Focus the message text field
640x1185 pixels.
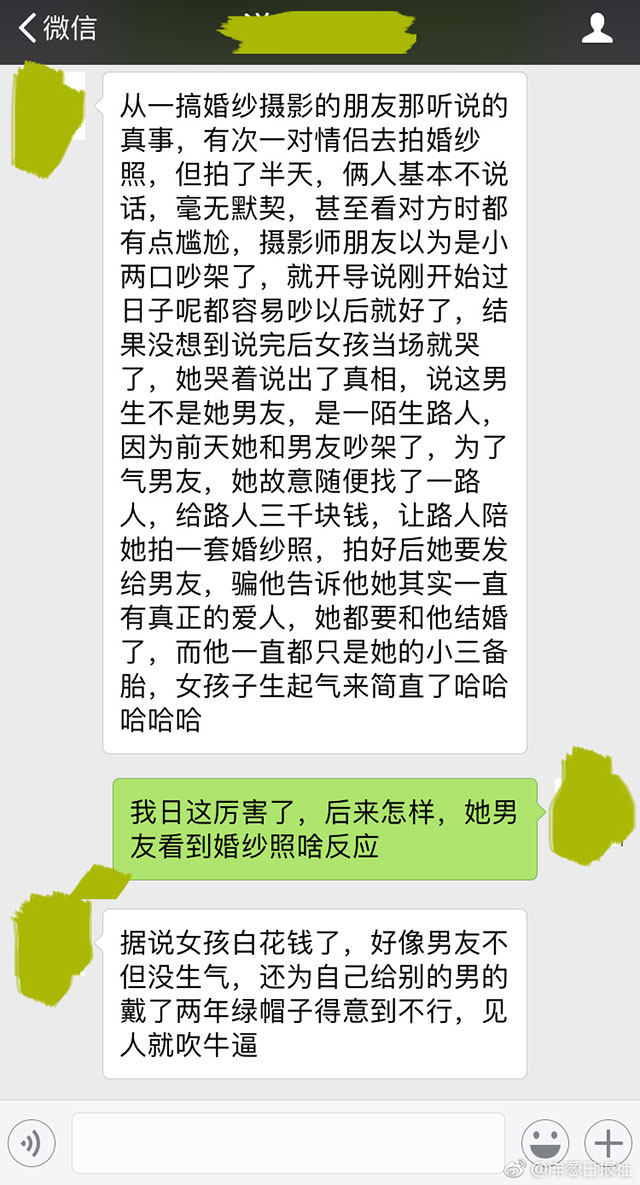click(x=288, y=1143)
